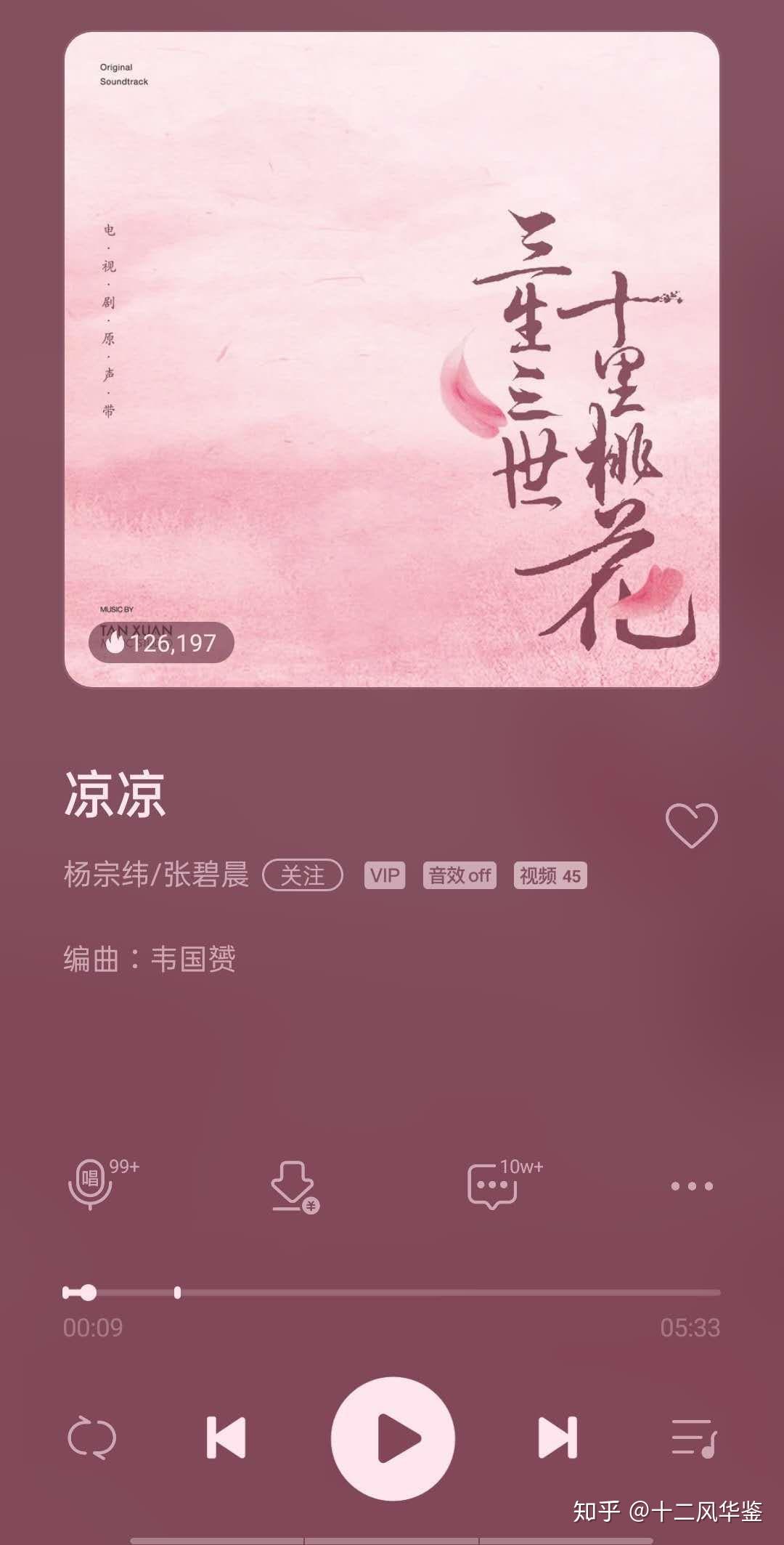784x1545 pixels.
Task: Open the sing-along microphone icon
Action: pos(91,1185)
